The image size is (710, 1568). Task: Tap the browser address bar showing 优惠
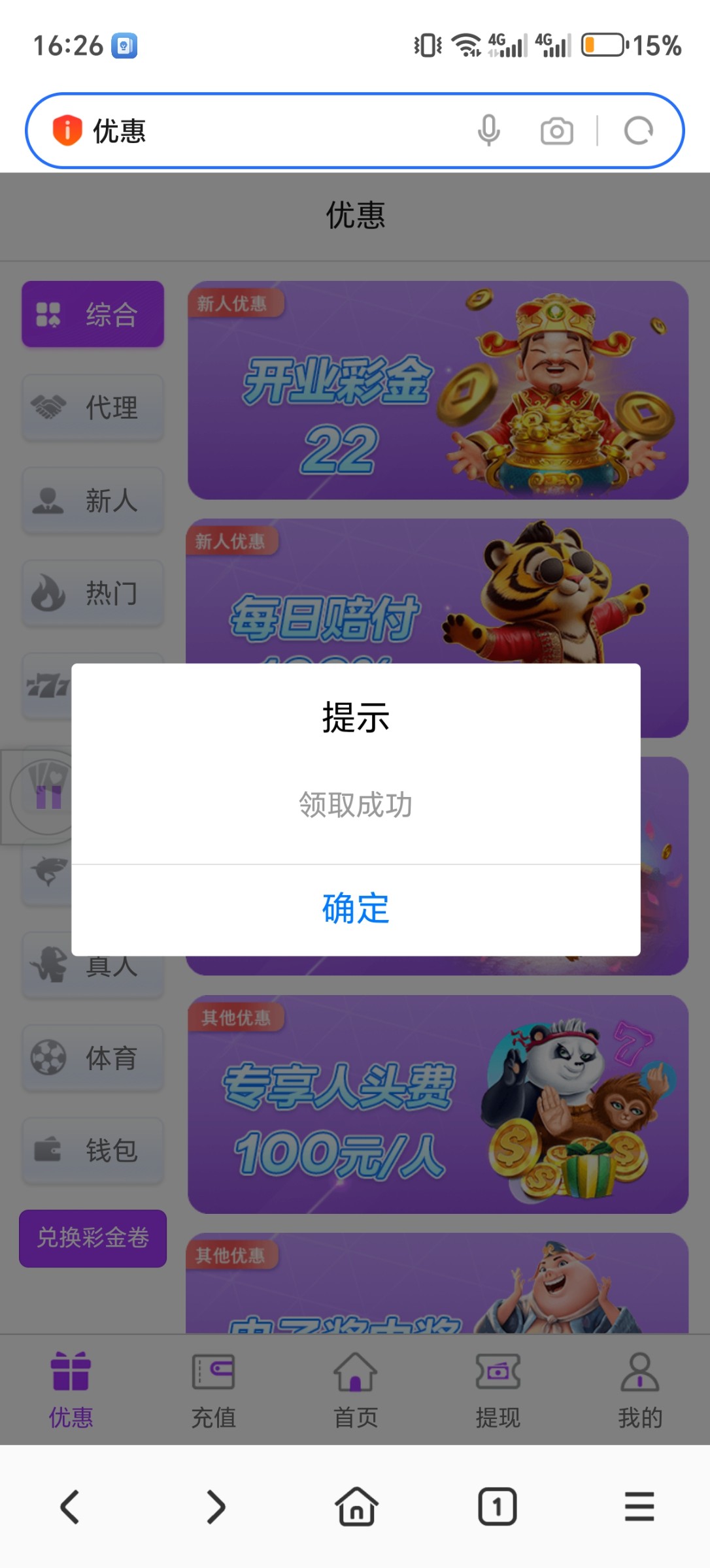262,131
